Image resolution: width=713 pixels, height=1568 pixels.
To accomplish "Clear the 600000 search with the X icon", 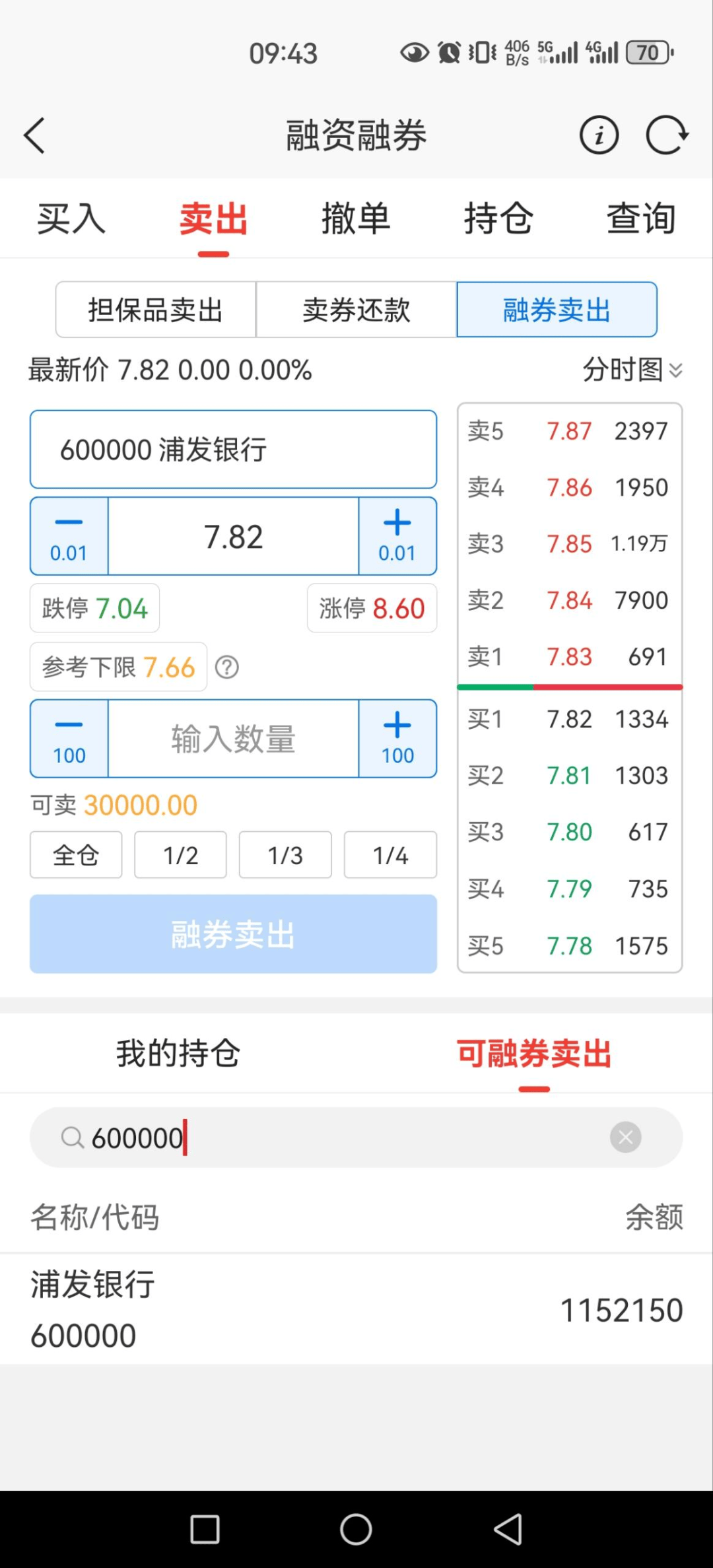I will (x=625, y=1137).
